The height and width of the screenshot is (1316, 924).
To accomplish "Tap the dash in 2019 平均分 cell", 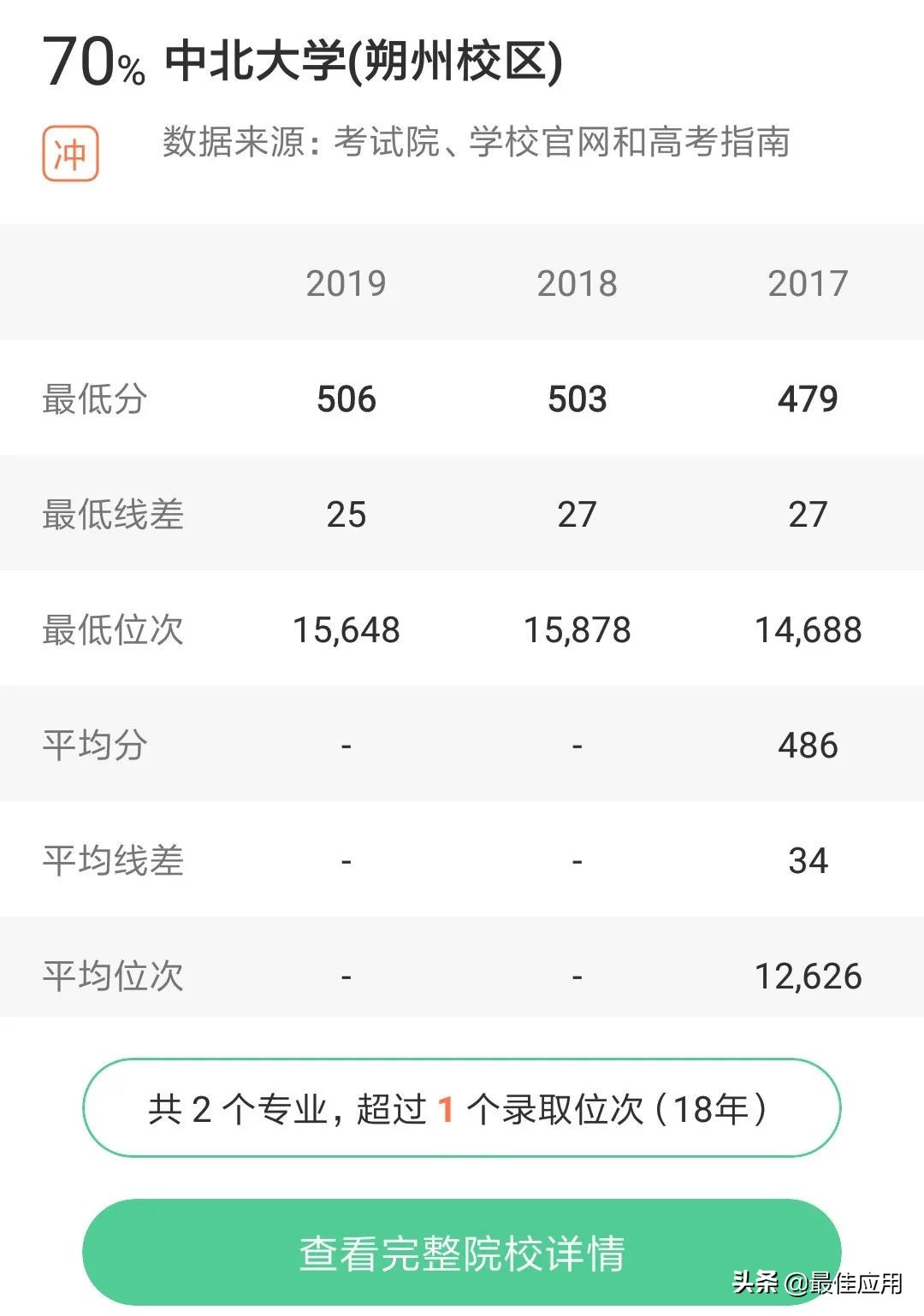I will click(x=346, y=745).
